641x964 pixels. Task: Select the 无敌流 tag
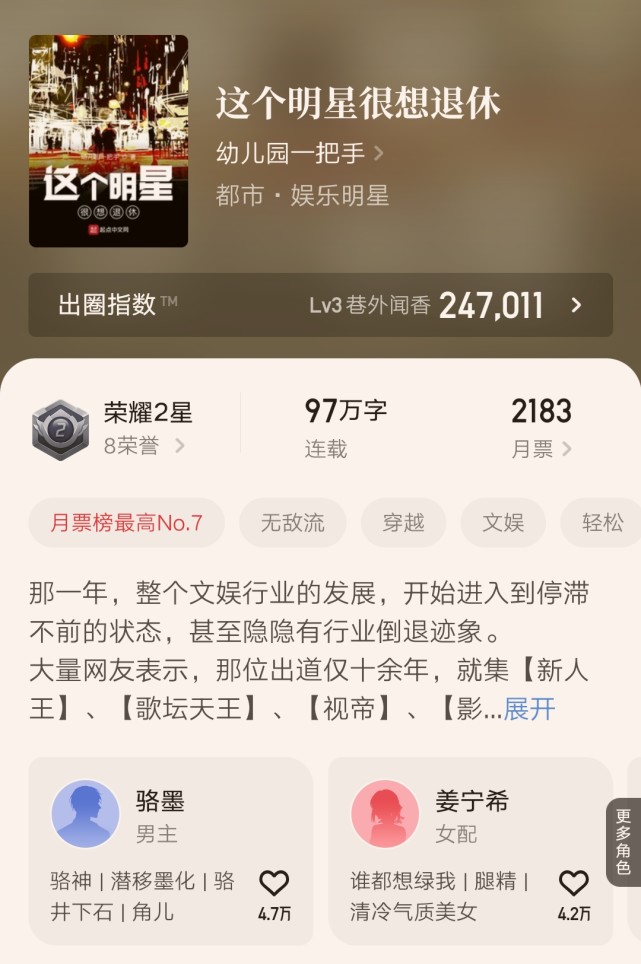292,522
